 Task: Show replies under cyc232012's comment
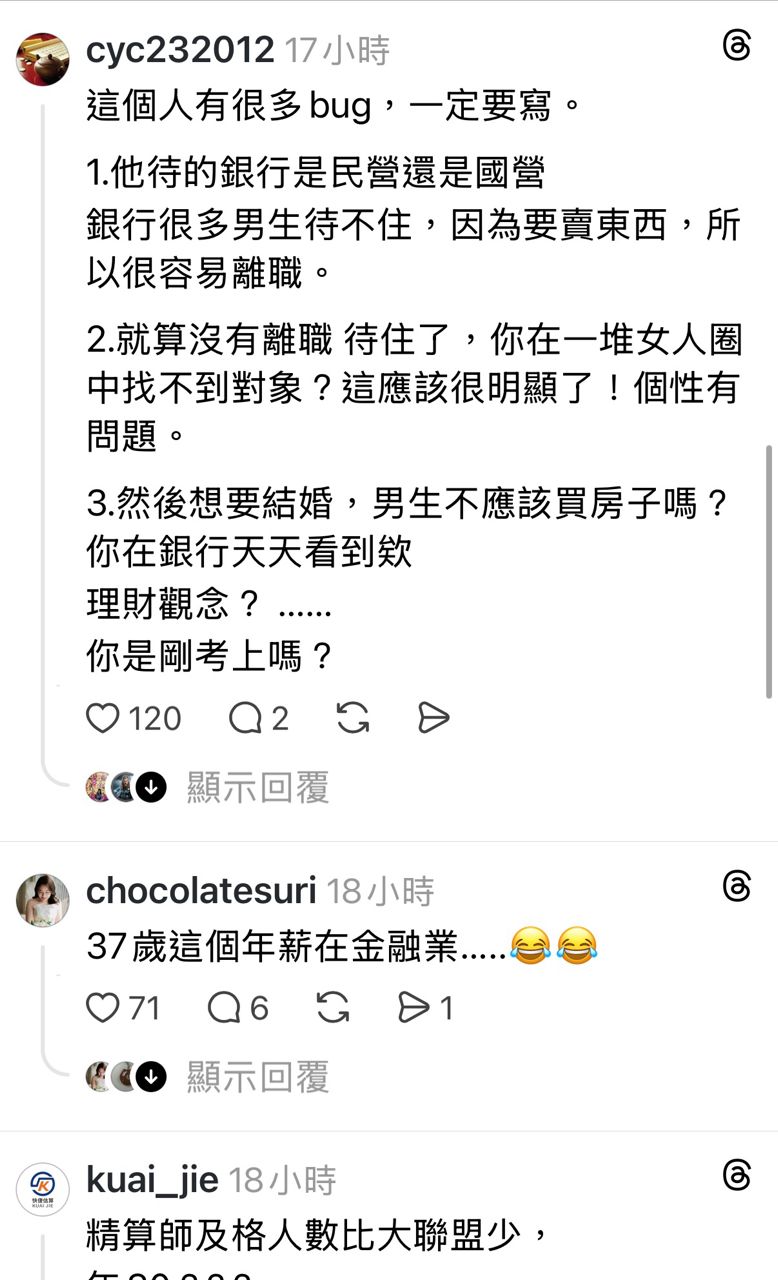(x=257, y=788)
